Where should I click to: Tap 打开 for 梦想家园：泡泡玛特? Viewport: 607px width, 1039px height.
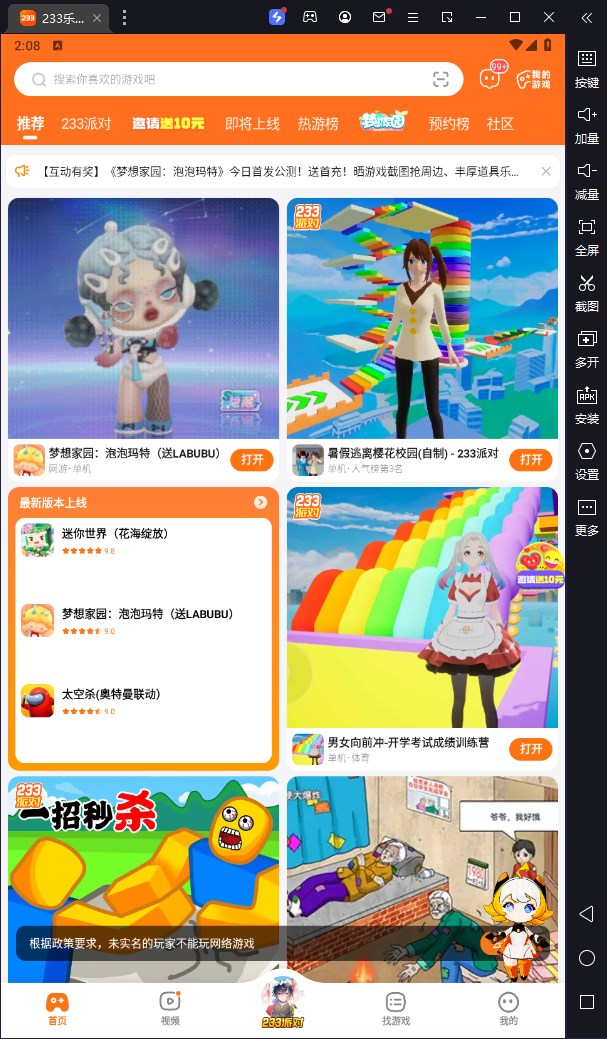[252, 460]
